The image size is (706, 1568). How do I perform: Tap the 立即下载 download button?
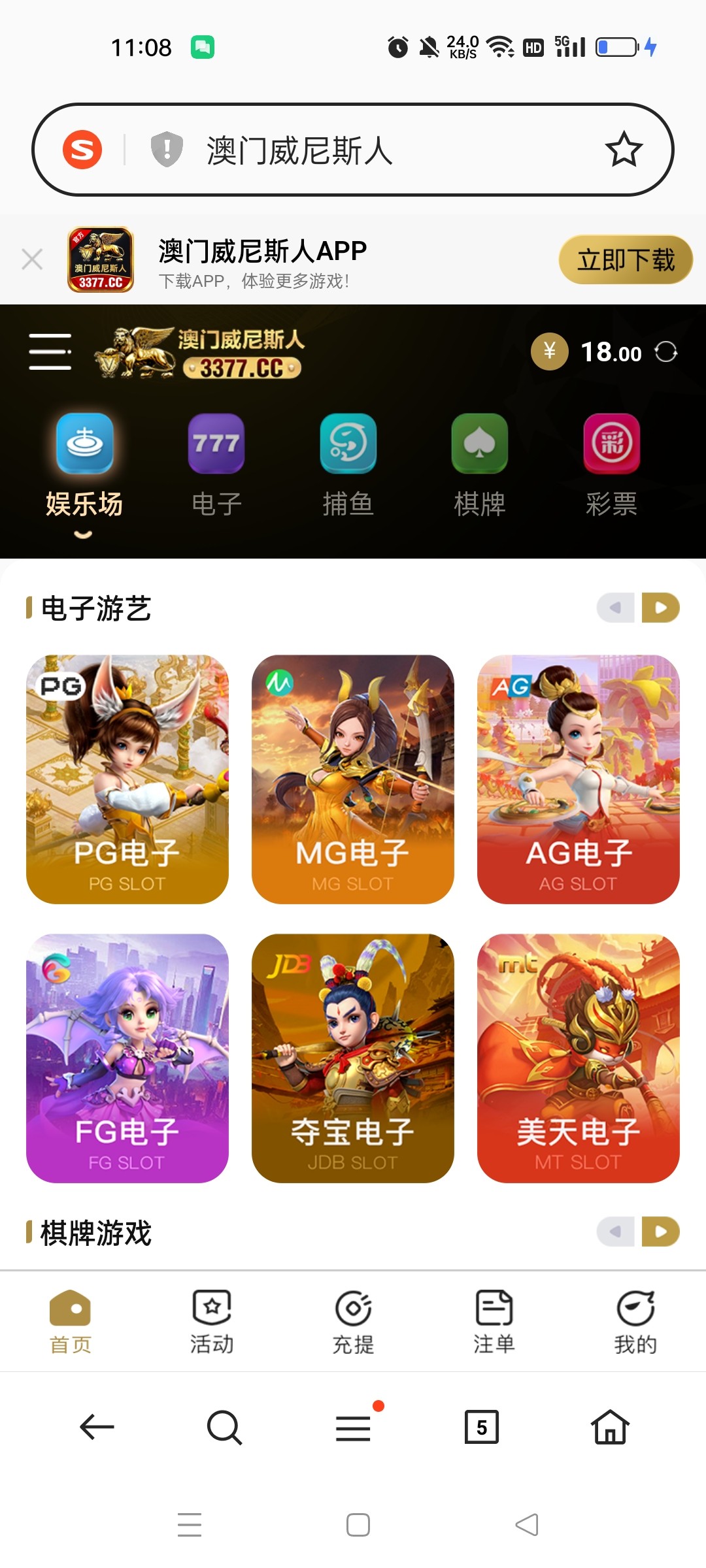tap(625, 260)
